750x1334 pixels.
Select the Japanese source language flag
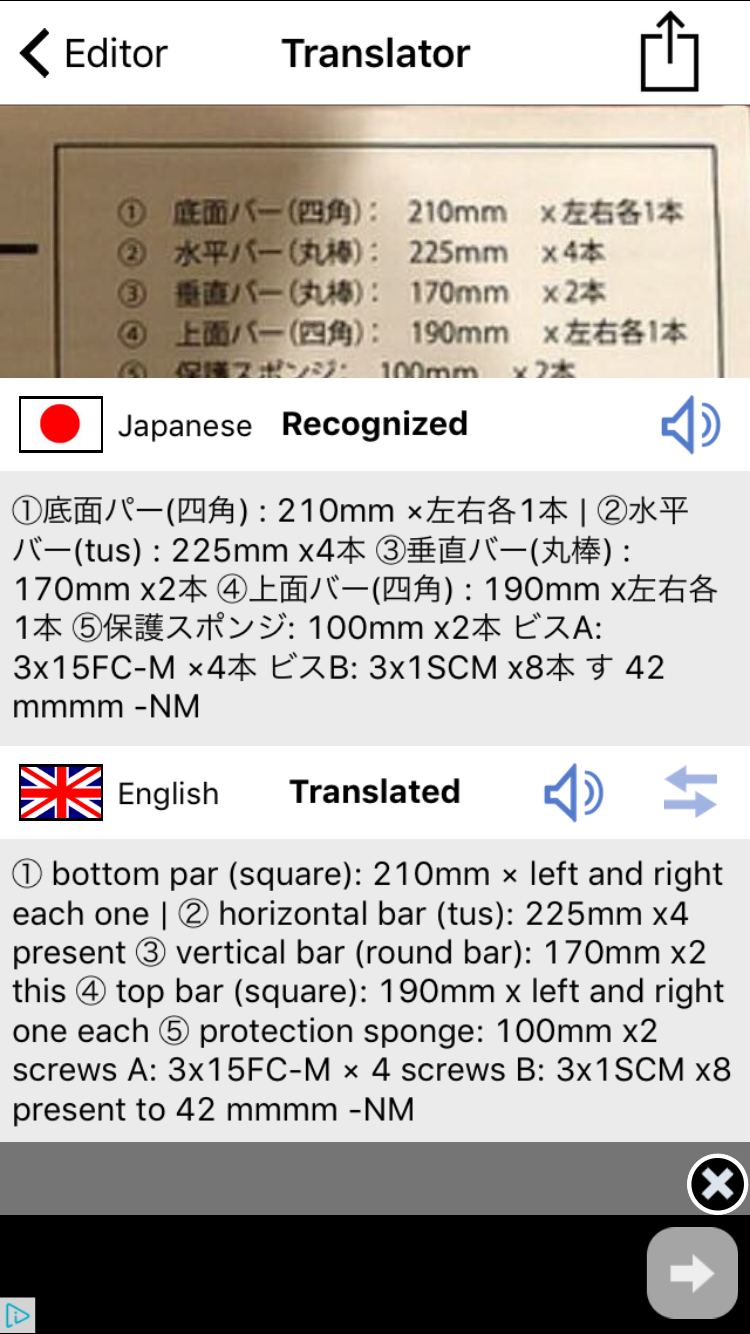(61, 425)
